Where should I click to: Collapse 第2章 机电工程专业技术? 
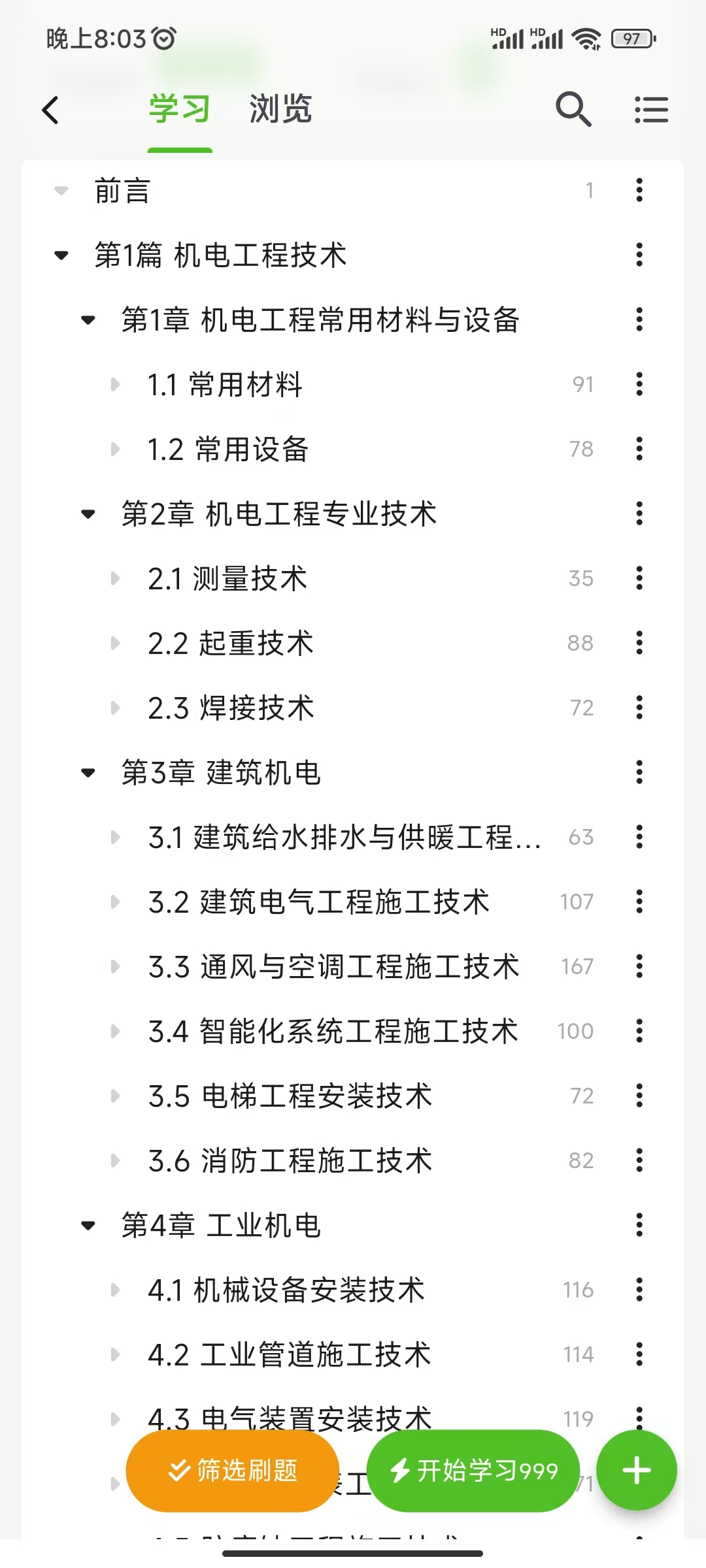point(88,514)
